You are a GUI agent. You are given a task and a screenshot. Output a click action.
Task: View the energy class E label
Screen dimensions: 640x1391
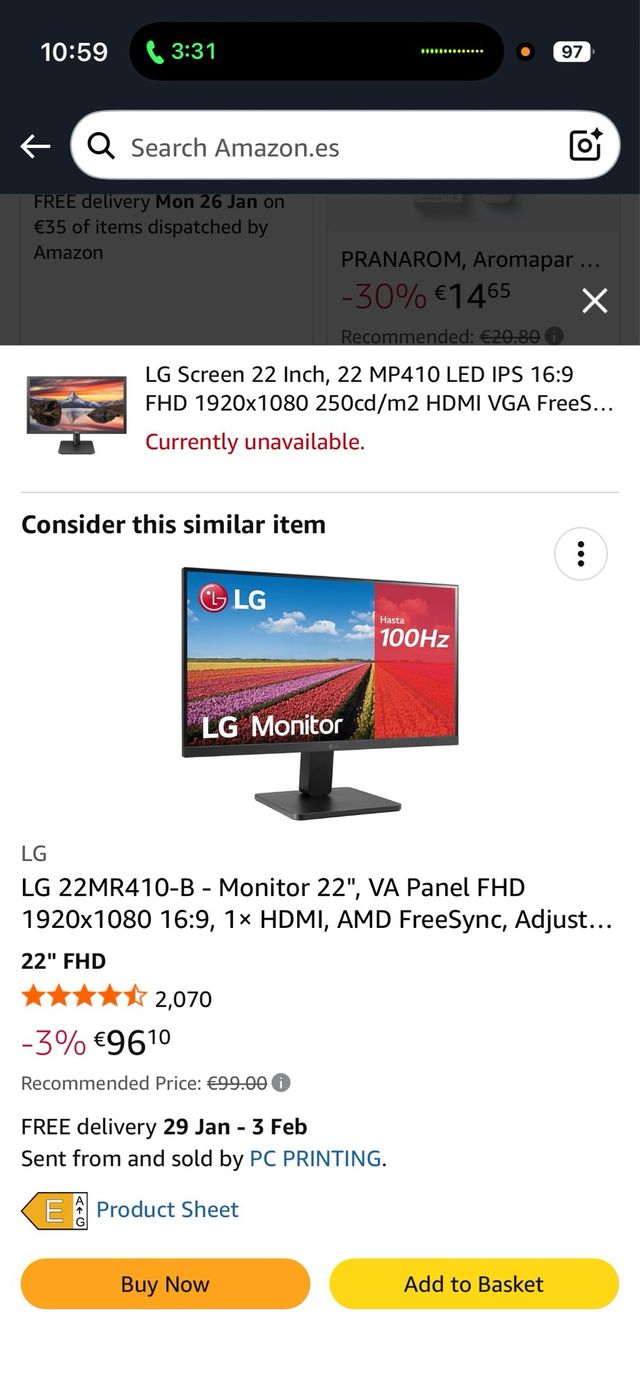[x=55, y=1210]
